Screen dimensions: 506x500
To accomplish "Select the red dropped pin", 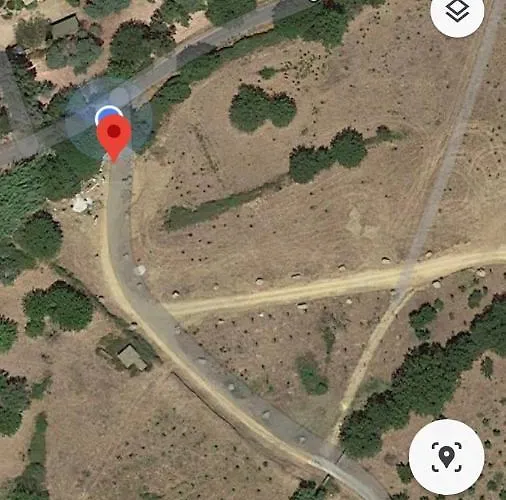I will click(114, 138).
